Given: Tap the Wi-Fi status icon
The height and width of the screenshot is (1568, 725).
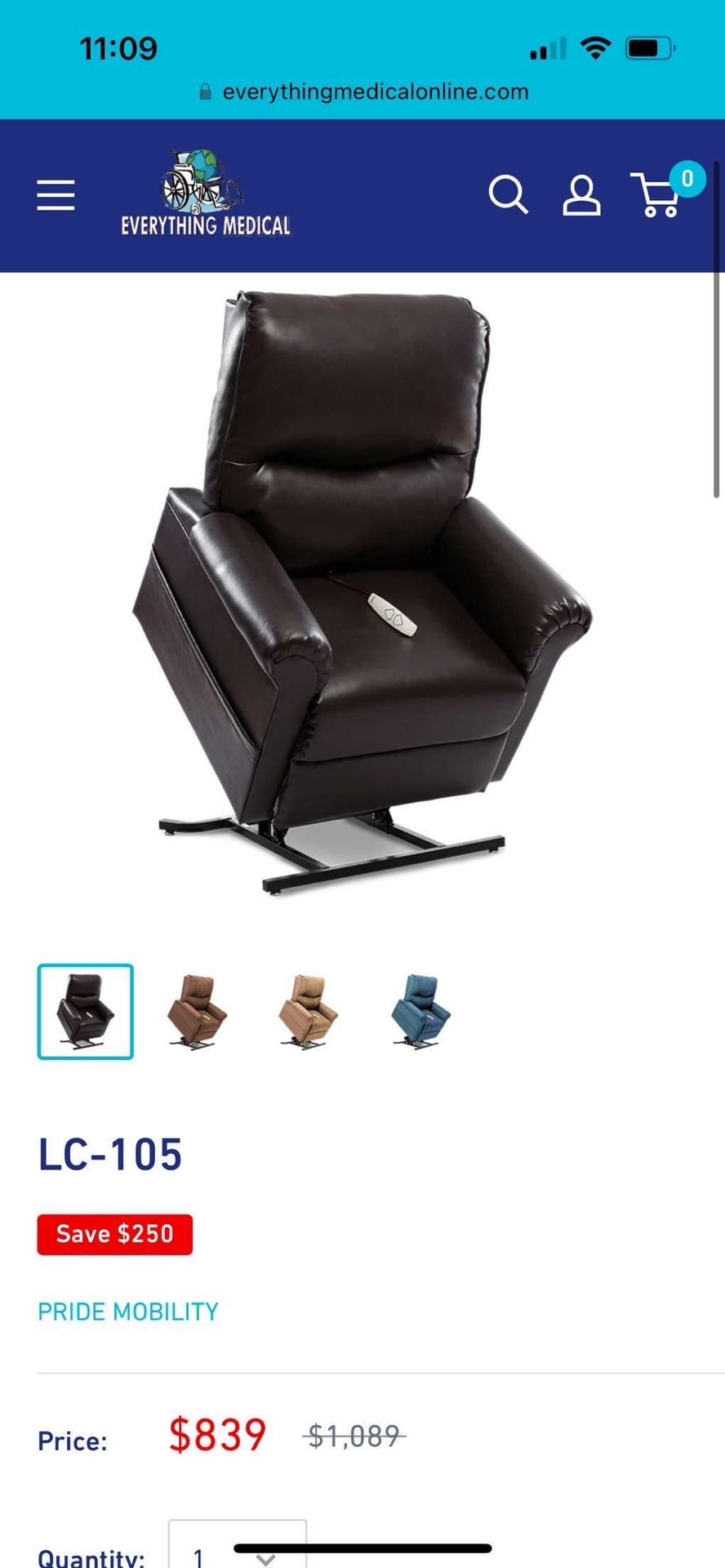Looking at the screenshot, I should click(597, 48).
